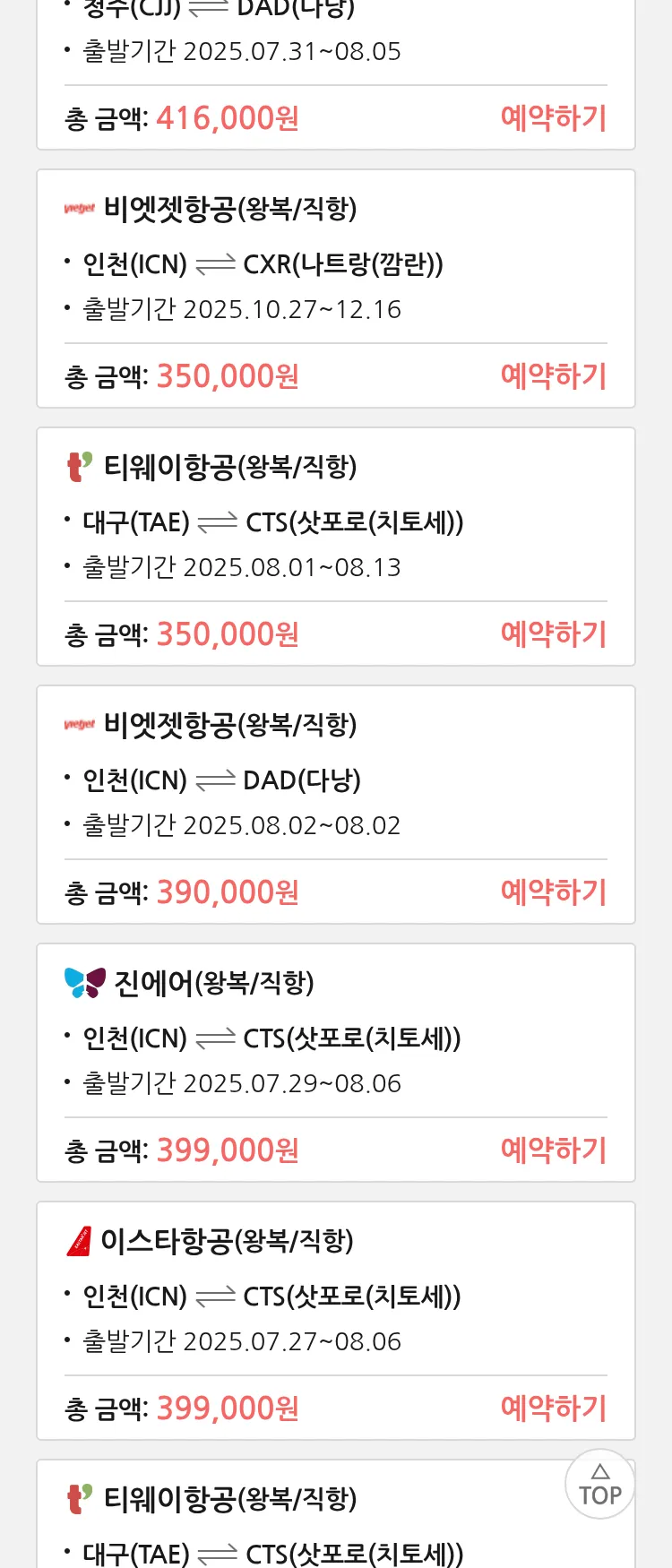This screenshot has width=672, height=1568.
Task: Jump back to top with TOP button
Action: tap(599, 1484)
